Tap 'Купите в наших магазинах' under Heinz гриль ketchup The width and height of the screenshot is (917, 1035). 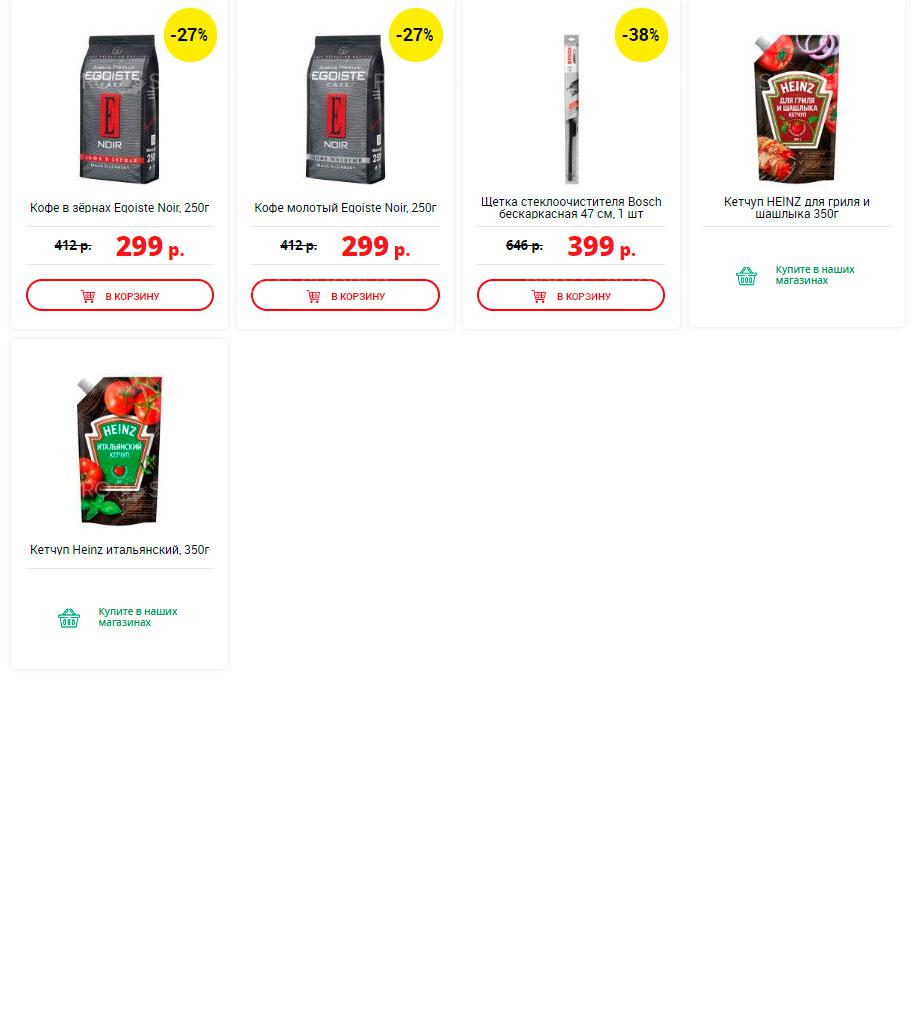[x=796, y=275]
